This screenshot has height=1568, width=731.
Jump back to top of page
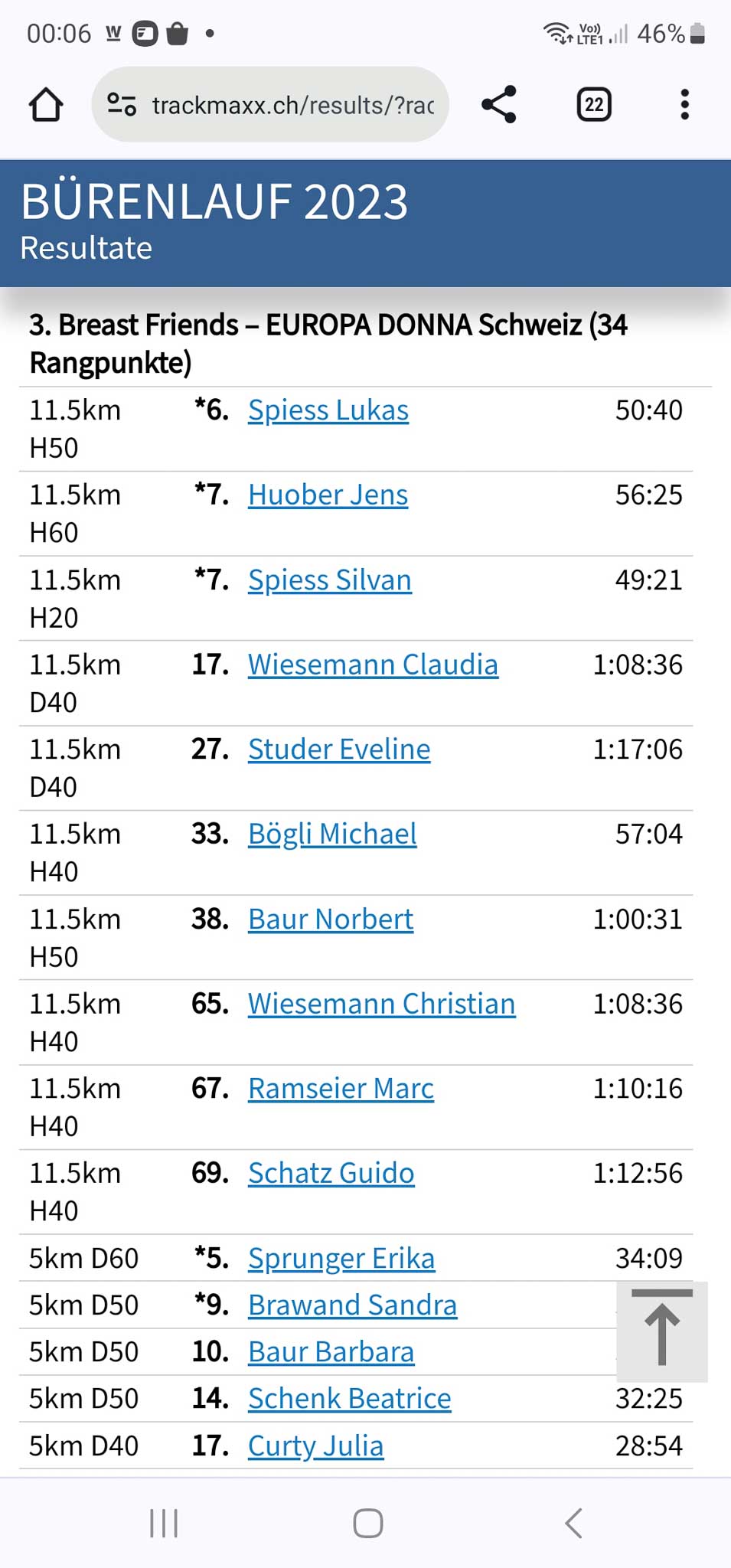tap(662, 1331)
